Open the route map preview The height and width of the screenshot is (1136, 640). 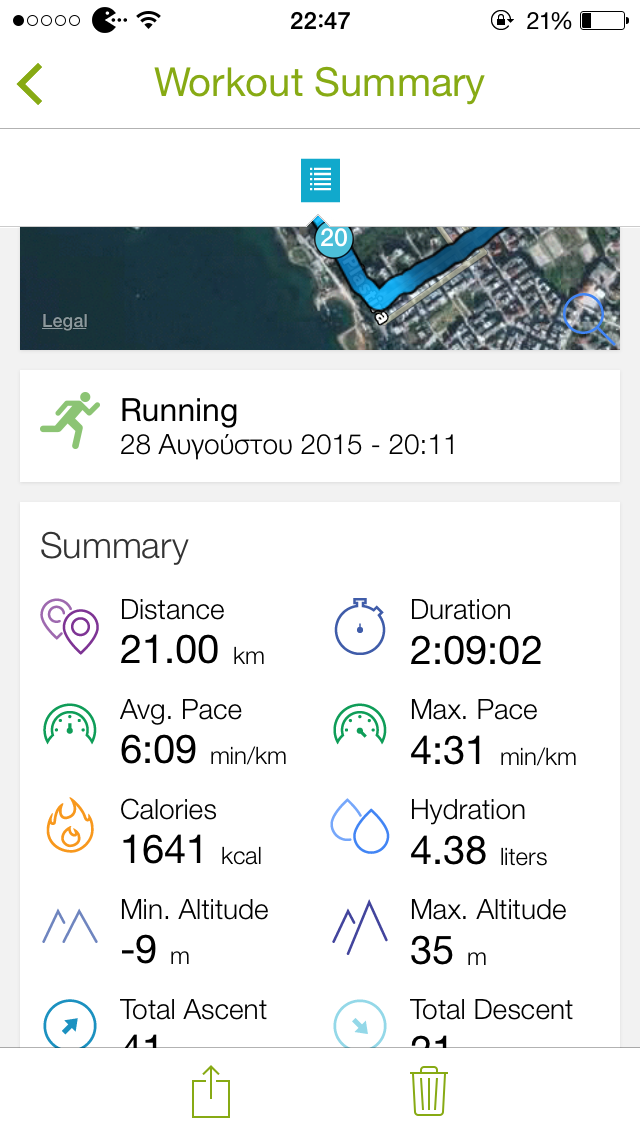320,288
